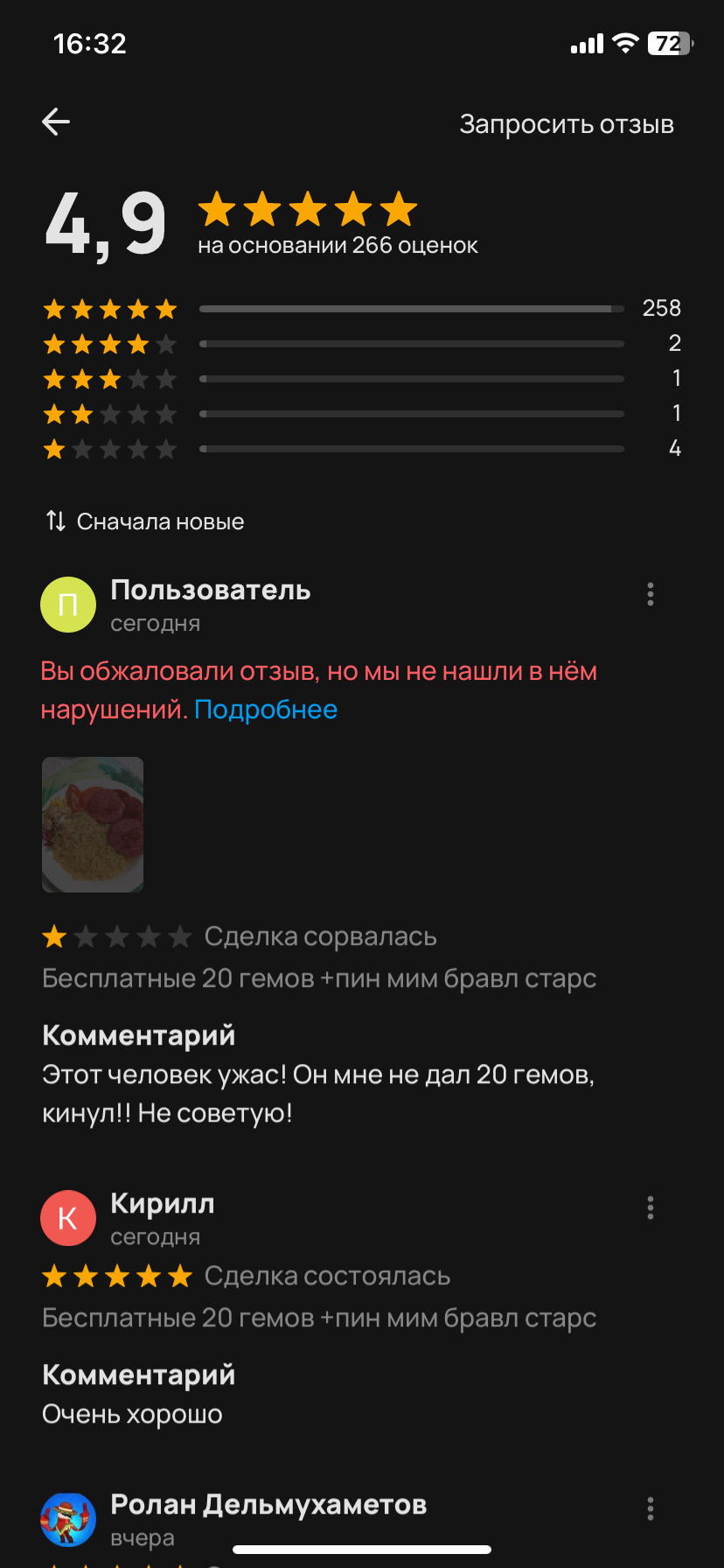Open Ролан Дельмухаметов's profile avatar
This screenshot has height=1568, width=724.
(68, 1520)
